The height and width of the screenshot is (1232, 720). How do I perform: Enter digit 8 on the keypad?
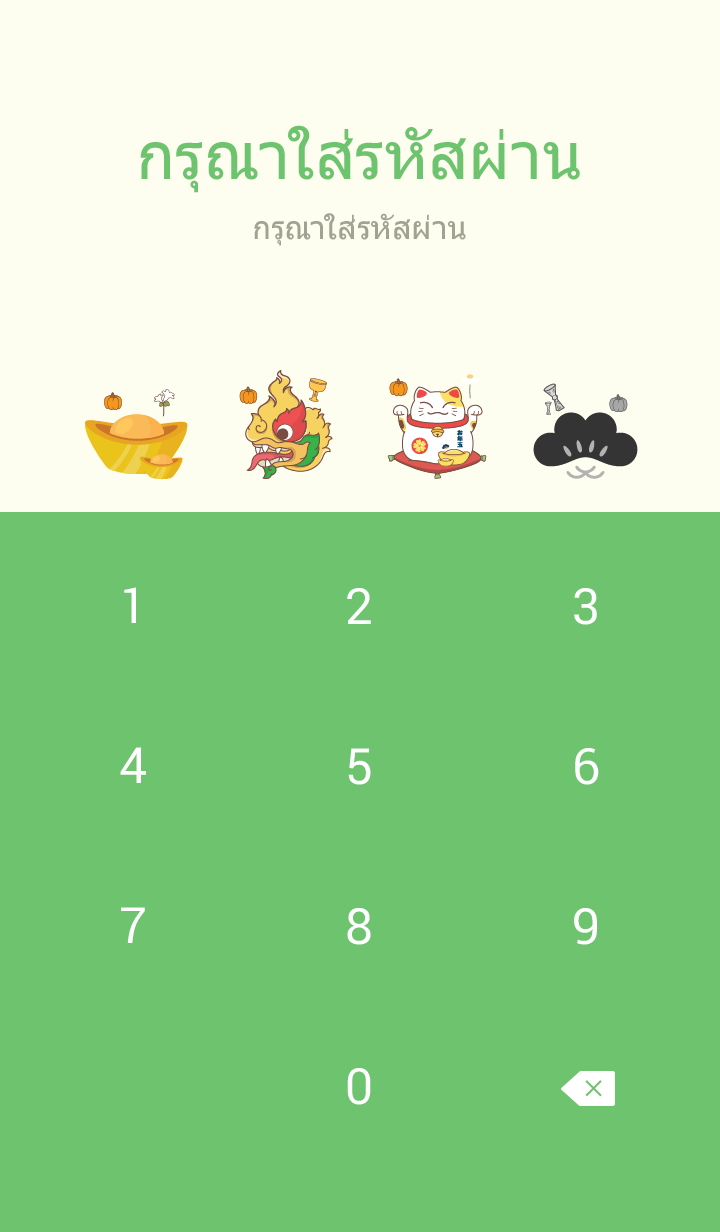click(359, 927)
